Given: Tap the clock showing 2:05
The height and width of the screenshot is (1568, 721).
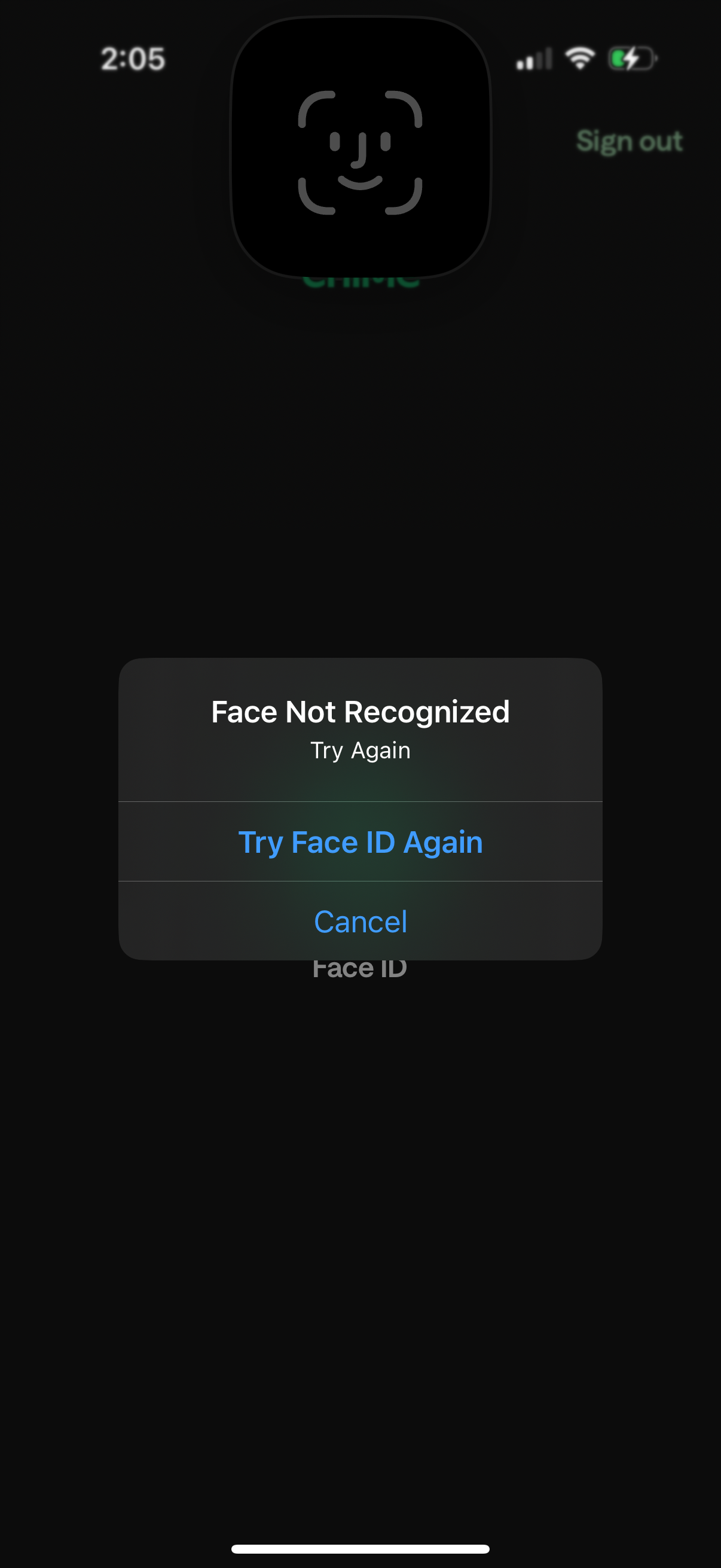Looking at the screenshot, I should coord(133,59).
